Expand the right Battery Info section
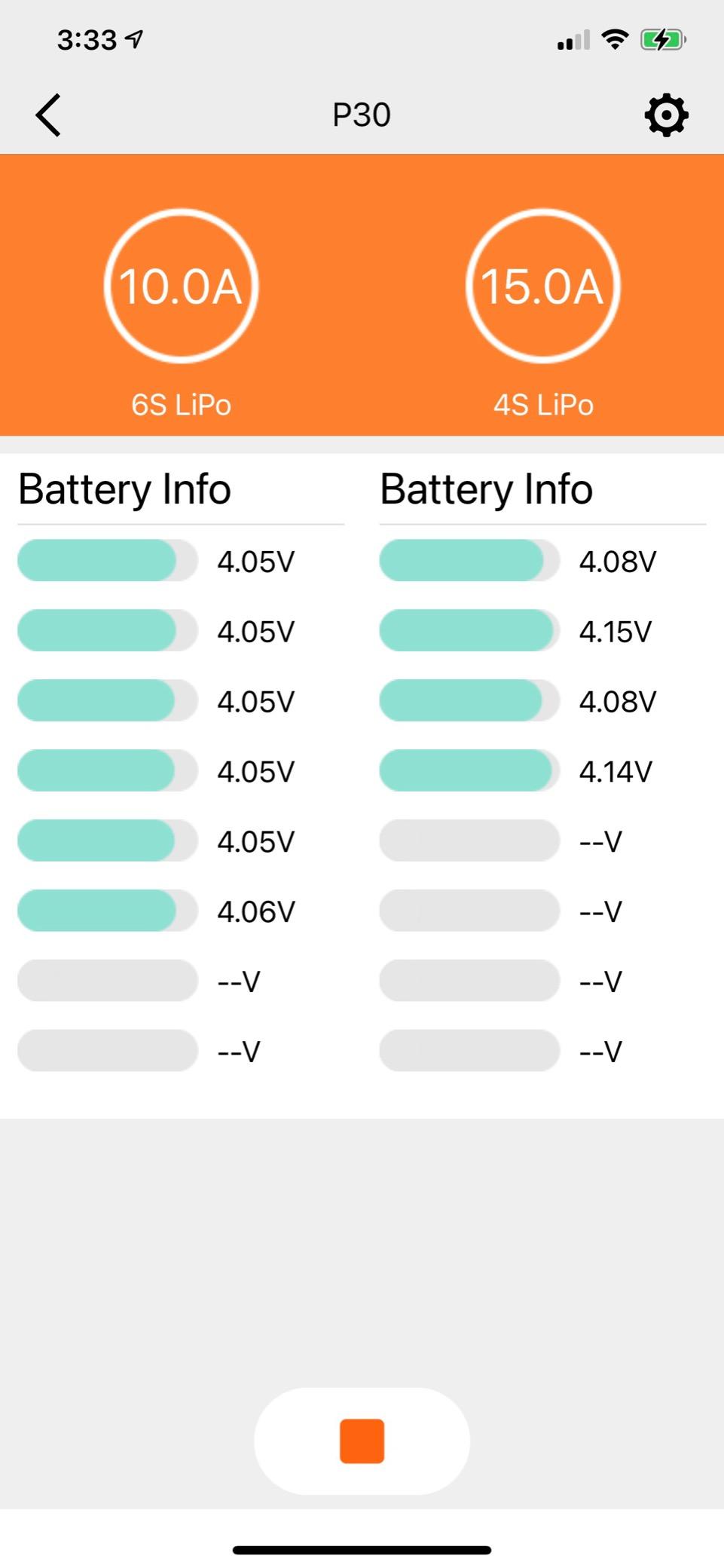 click(485, 488)
